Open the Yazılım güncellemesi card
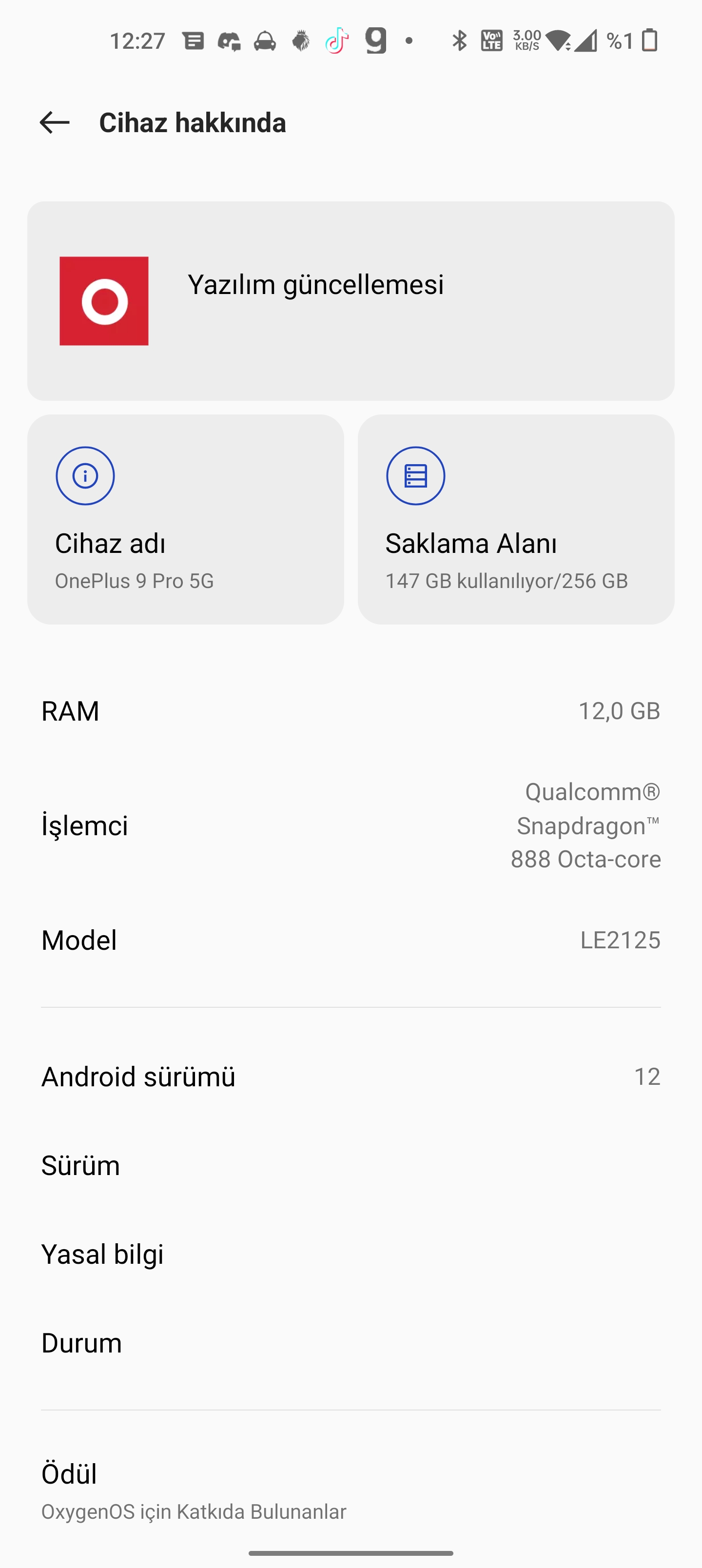The image size is (702, 1568). pyautogui.click(x=350, y=301)
